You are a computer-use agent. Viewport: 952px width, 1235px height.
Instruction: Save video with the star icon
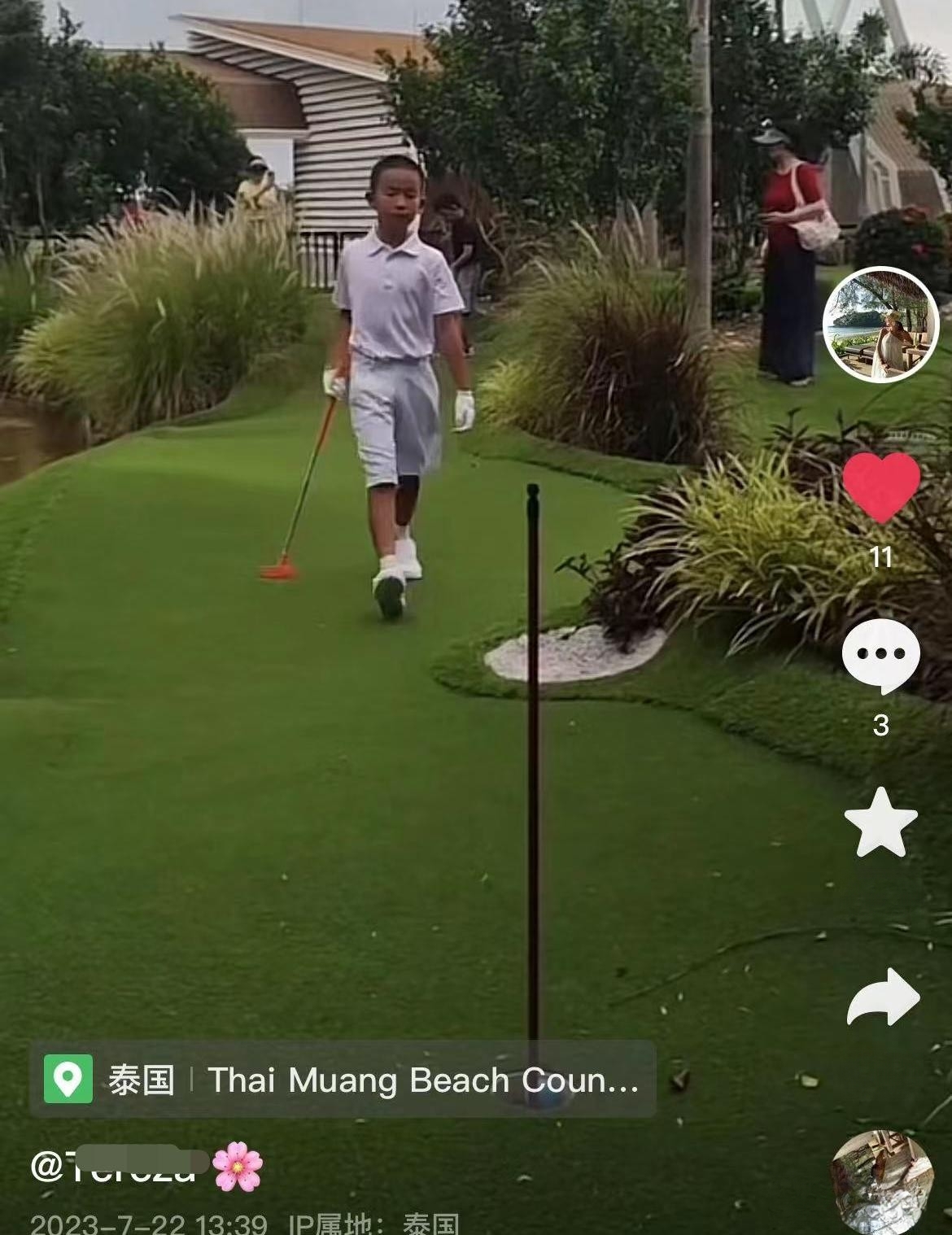(x=881, y=822)
